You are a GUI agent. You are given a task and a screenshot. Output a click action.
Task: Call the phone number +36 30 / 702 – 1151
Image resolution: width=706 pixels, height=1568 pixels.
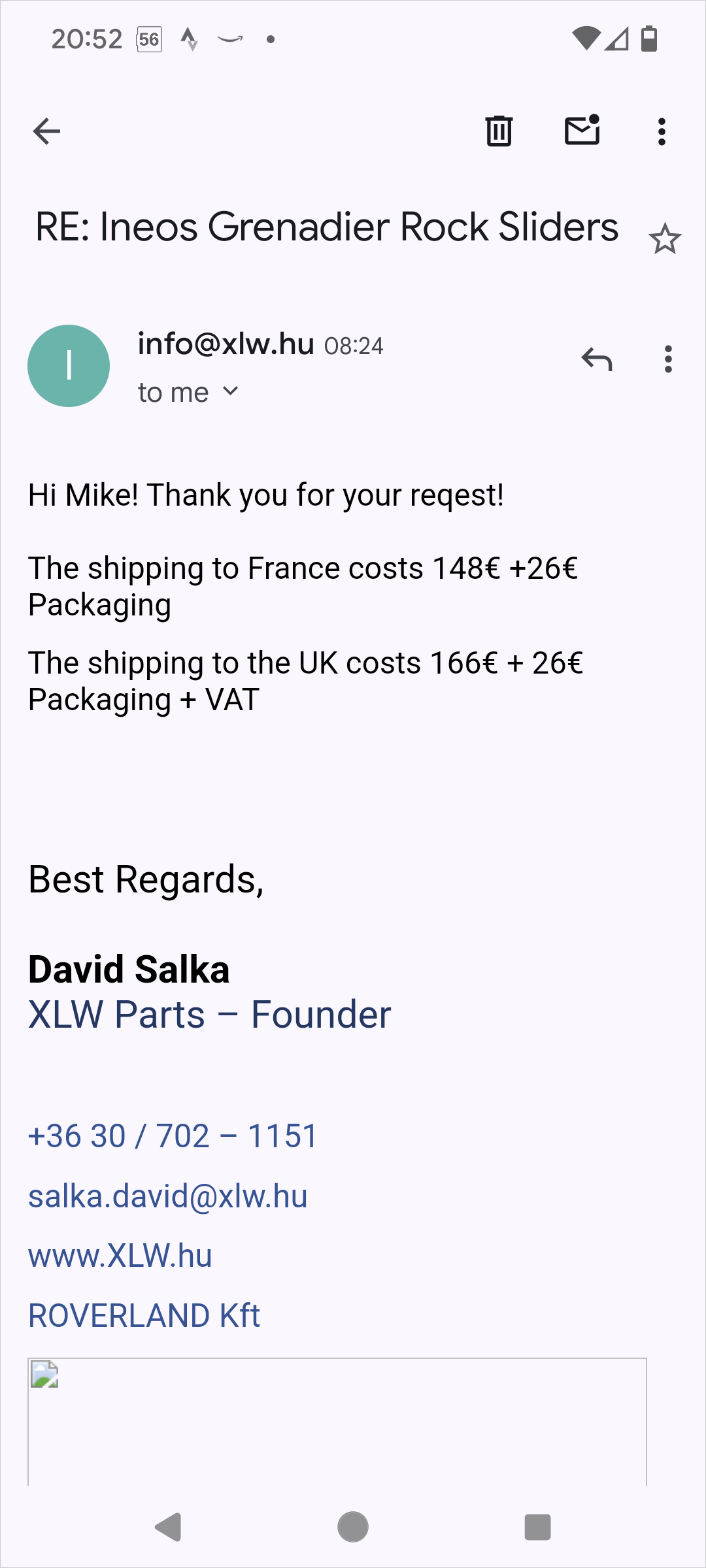173,1135
